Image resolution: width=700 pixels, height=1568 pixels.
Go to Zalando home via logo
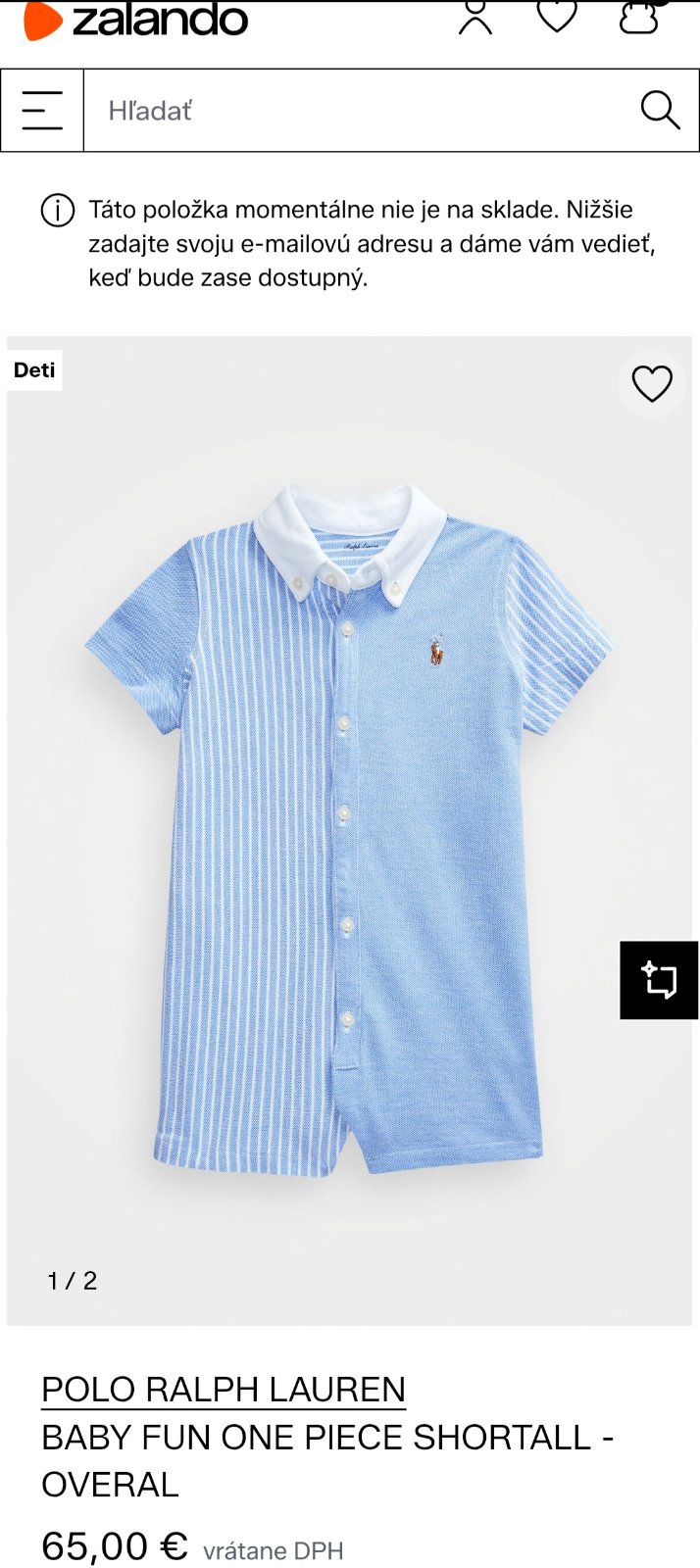(x=137, y=20)
